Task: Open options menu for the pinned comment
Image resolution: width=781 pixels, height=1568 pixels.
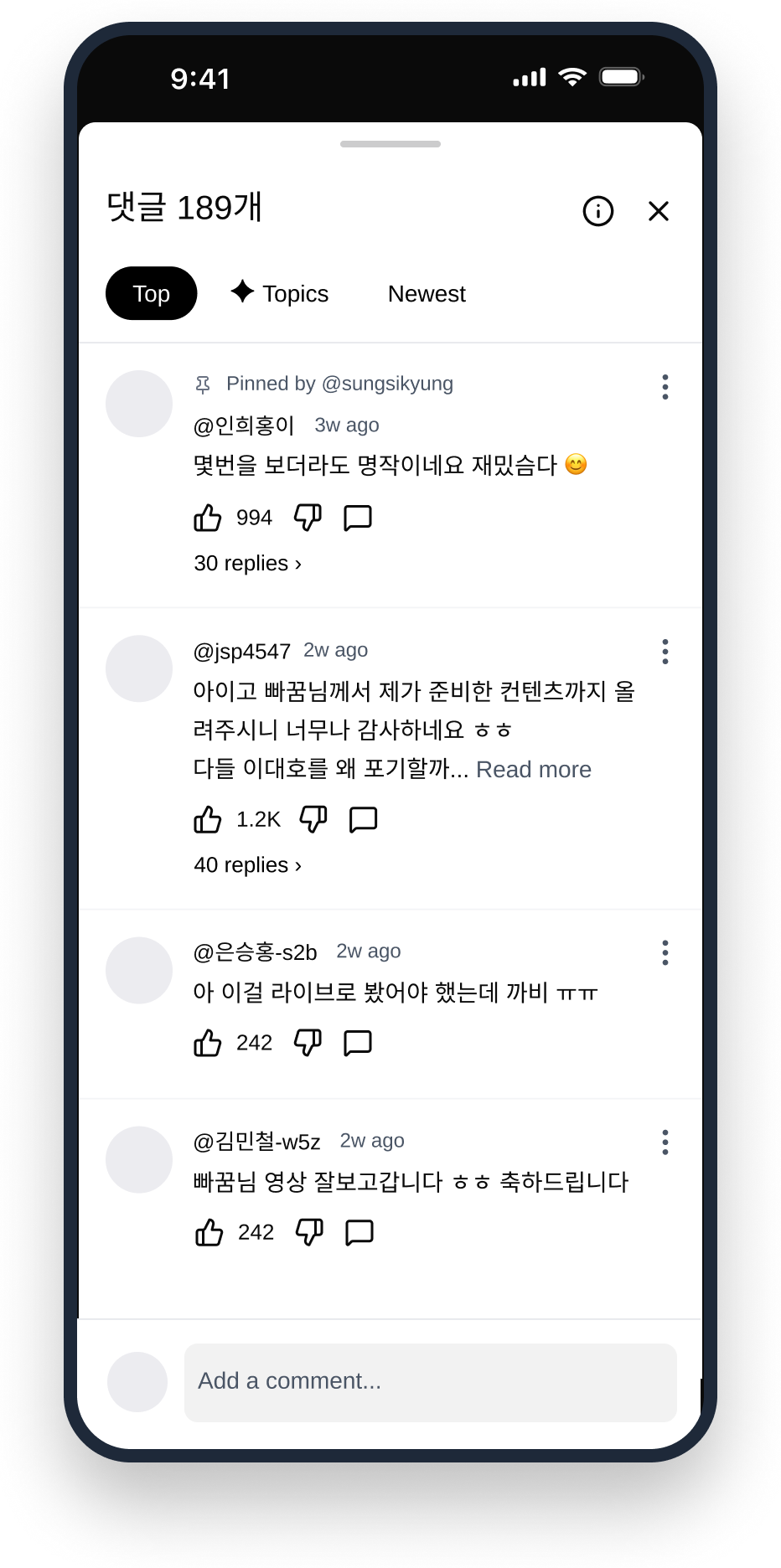Action: click(665, 387)
